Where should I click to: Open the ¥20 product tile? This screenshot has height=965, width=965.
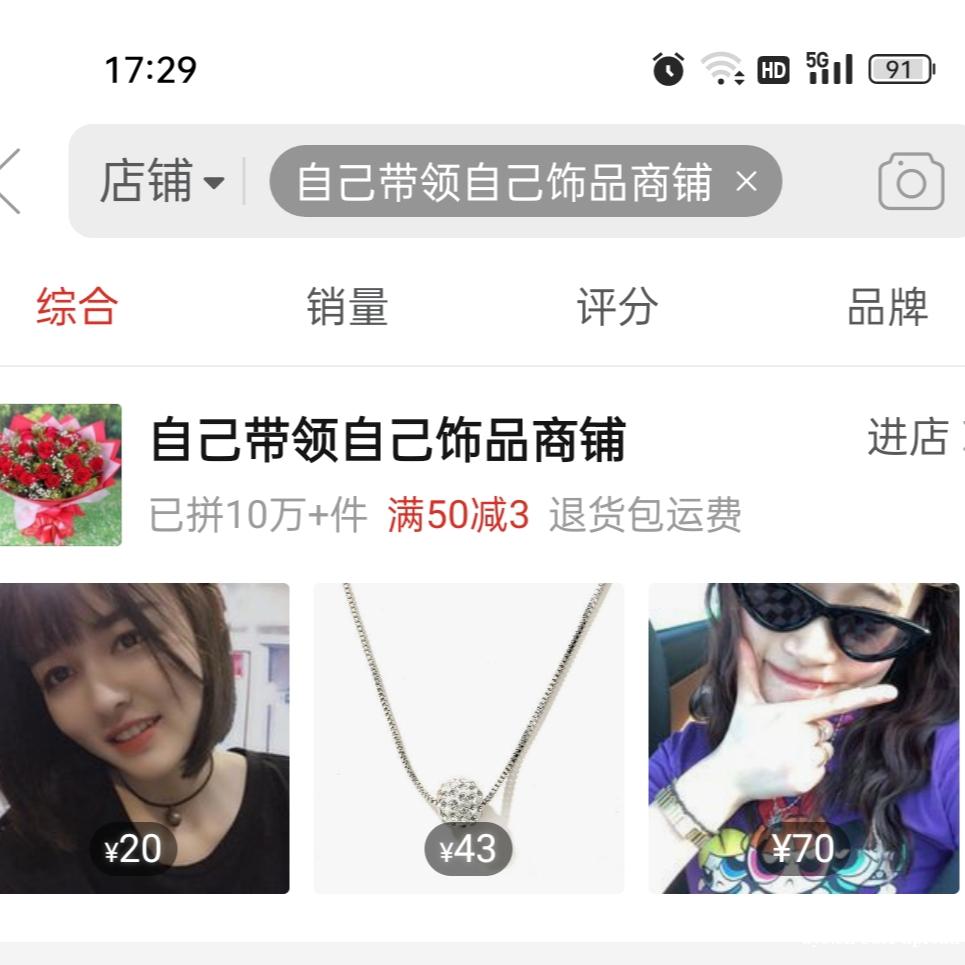point(144,738)
